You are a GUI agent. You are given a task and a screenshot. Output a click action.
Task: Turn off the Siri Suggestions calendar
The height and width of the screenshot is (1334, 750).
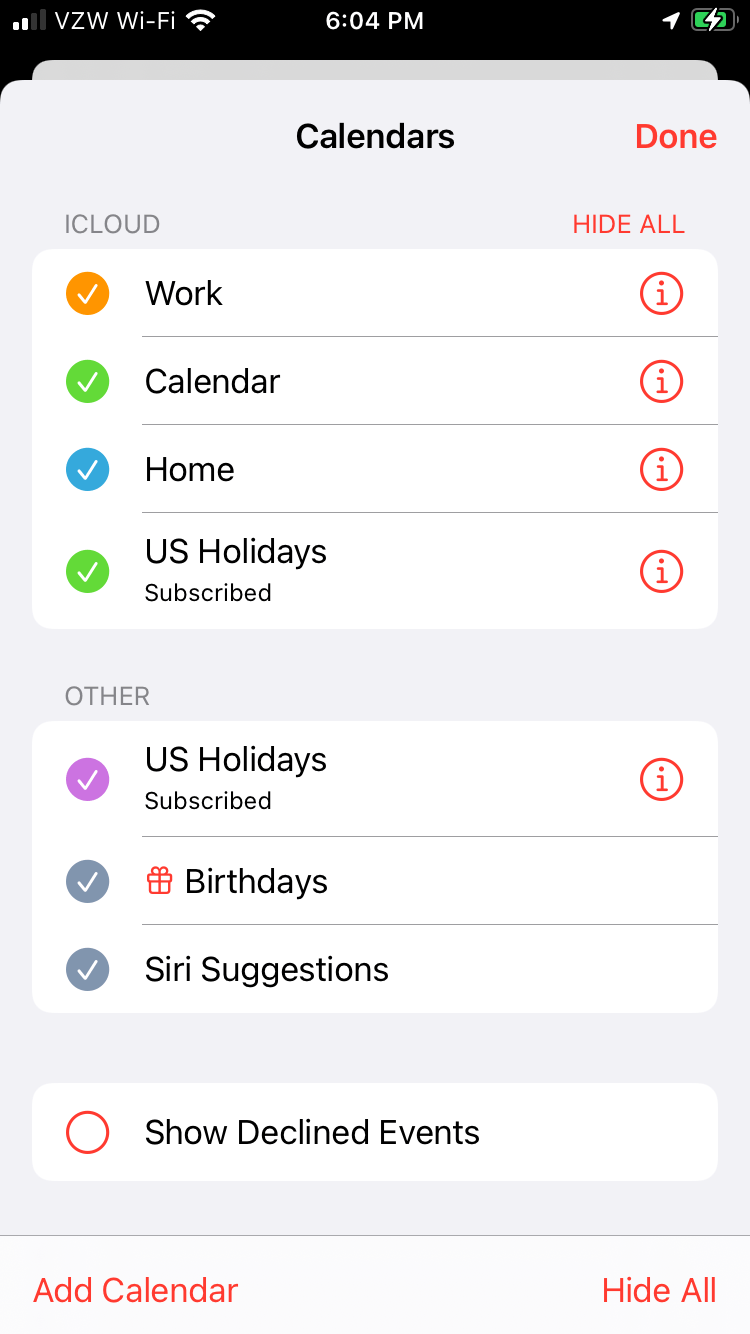tap(88, 969)
